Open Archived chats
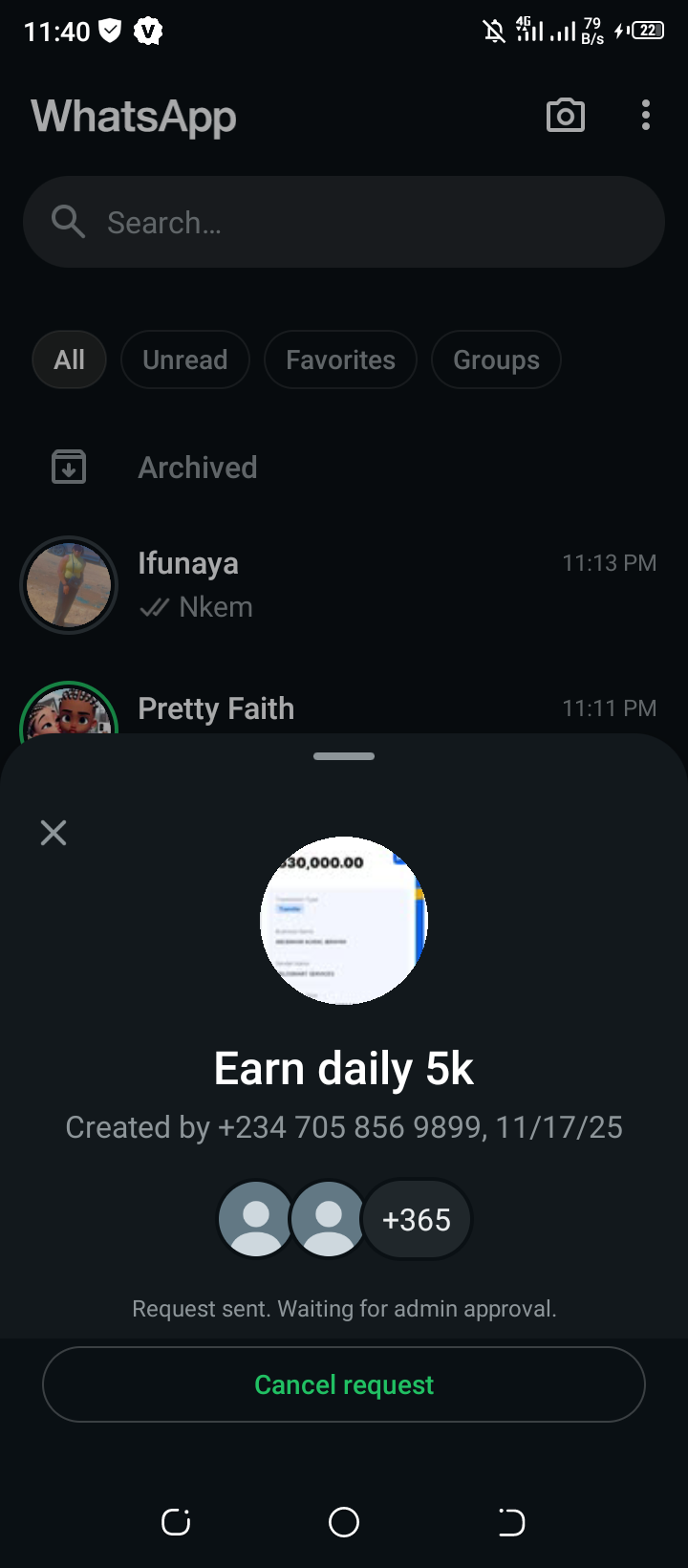The image size is (688, 1568). click(x=197, y=468)
